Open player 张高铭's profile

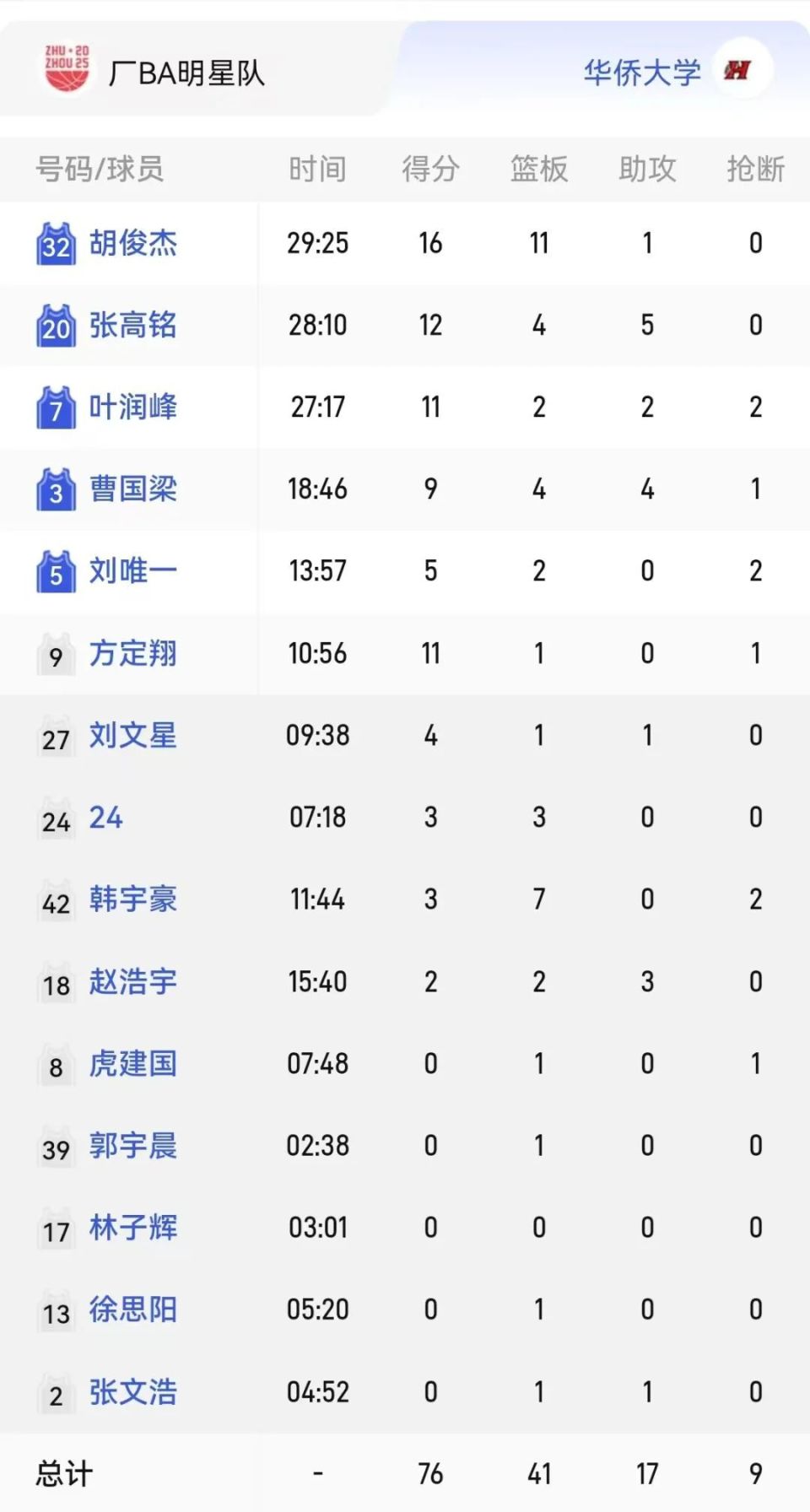tap(133, 325)
